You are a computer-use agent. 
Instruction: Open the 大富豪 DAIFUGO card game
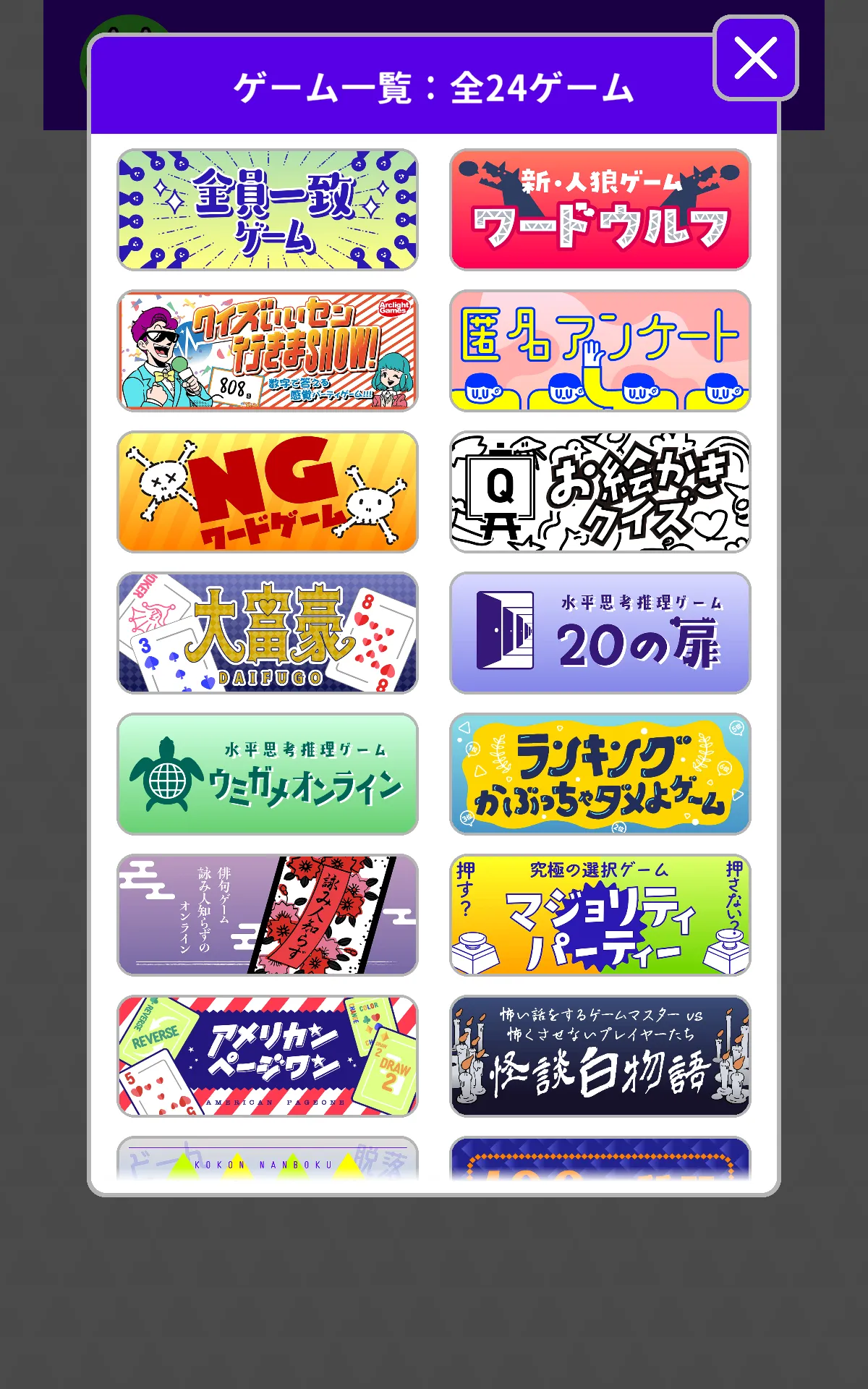[268, 633]
